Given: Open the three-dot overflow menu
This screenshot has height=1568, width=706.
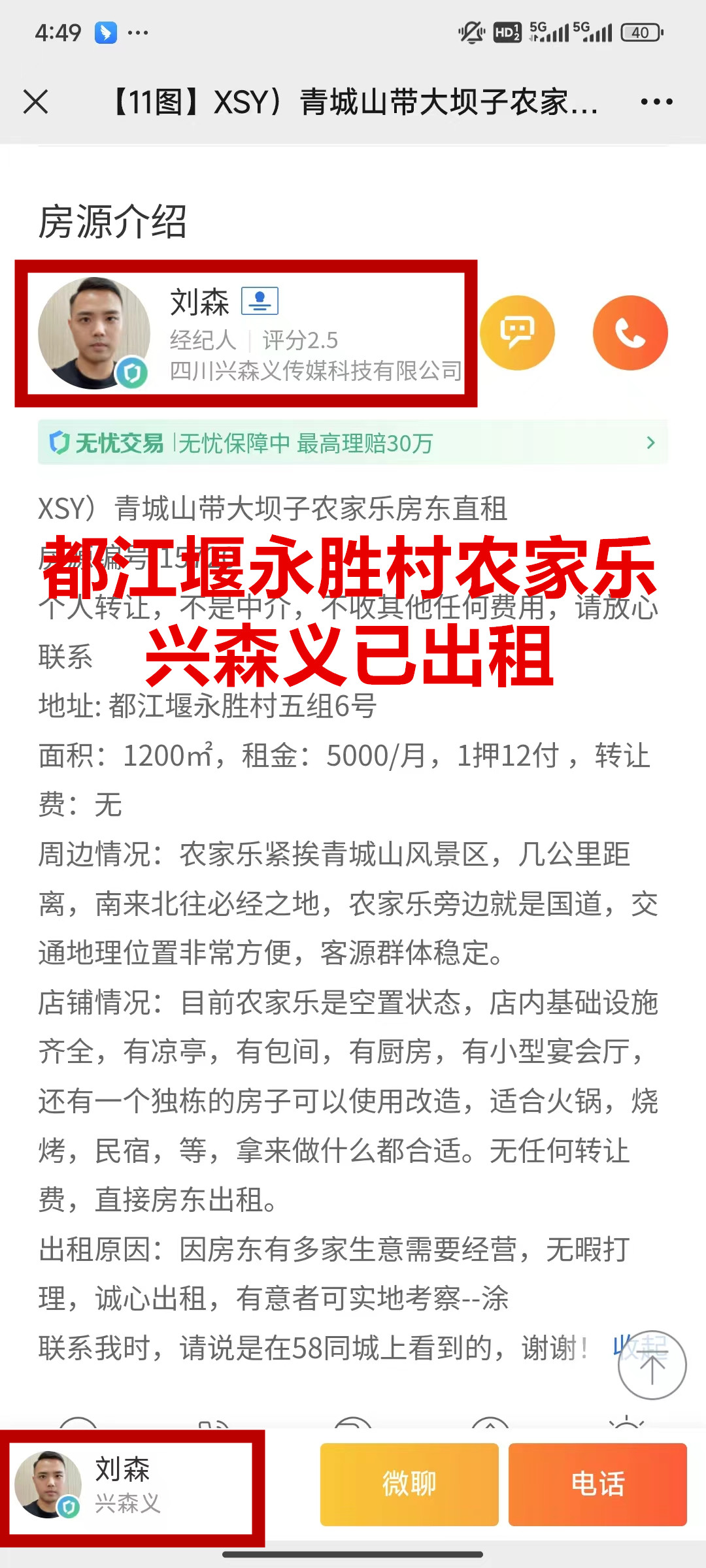Looking at the screenshot, I should click(x=656, y=102).
